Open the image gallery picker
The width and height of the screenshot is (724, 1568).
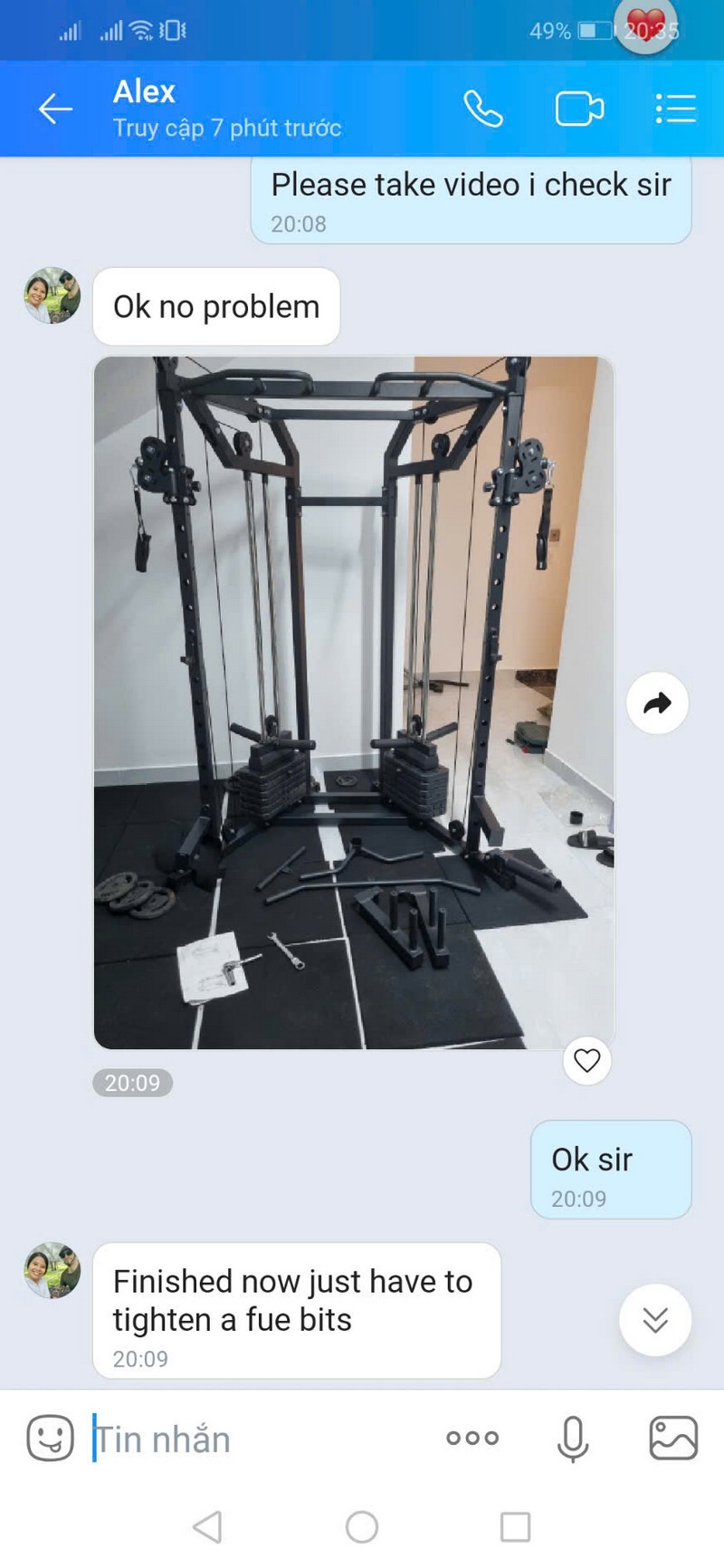(x=674, y=1438)
